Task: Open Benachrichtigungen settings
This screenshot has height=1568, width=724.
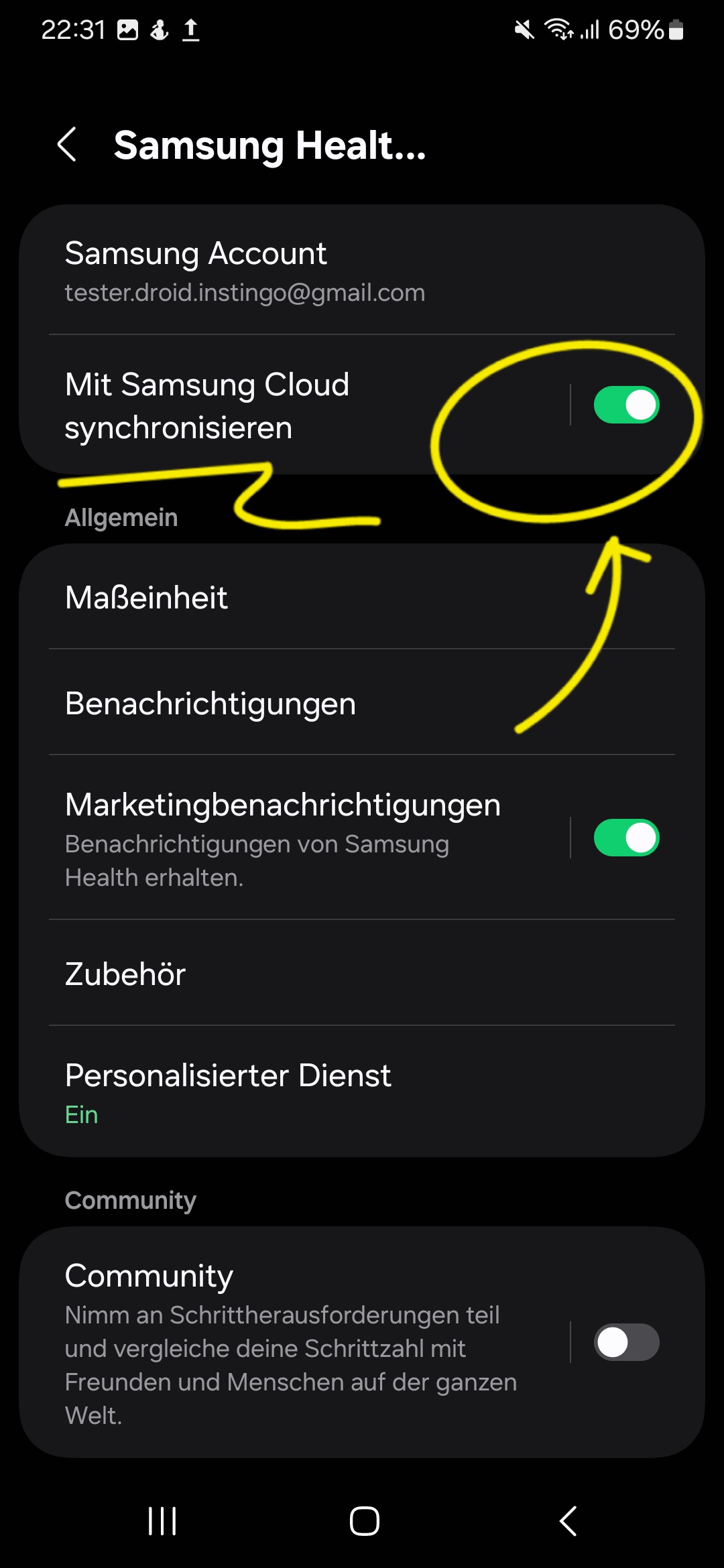Action: pos(362,703)
